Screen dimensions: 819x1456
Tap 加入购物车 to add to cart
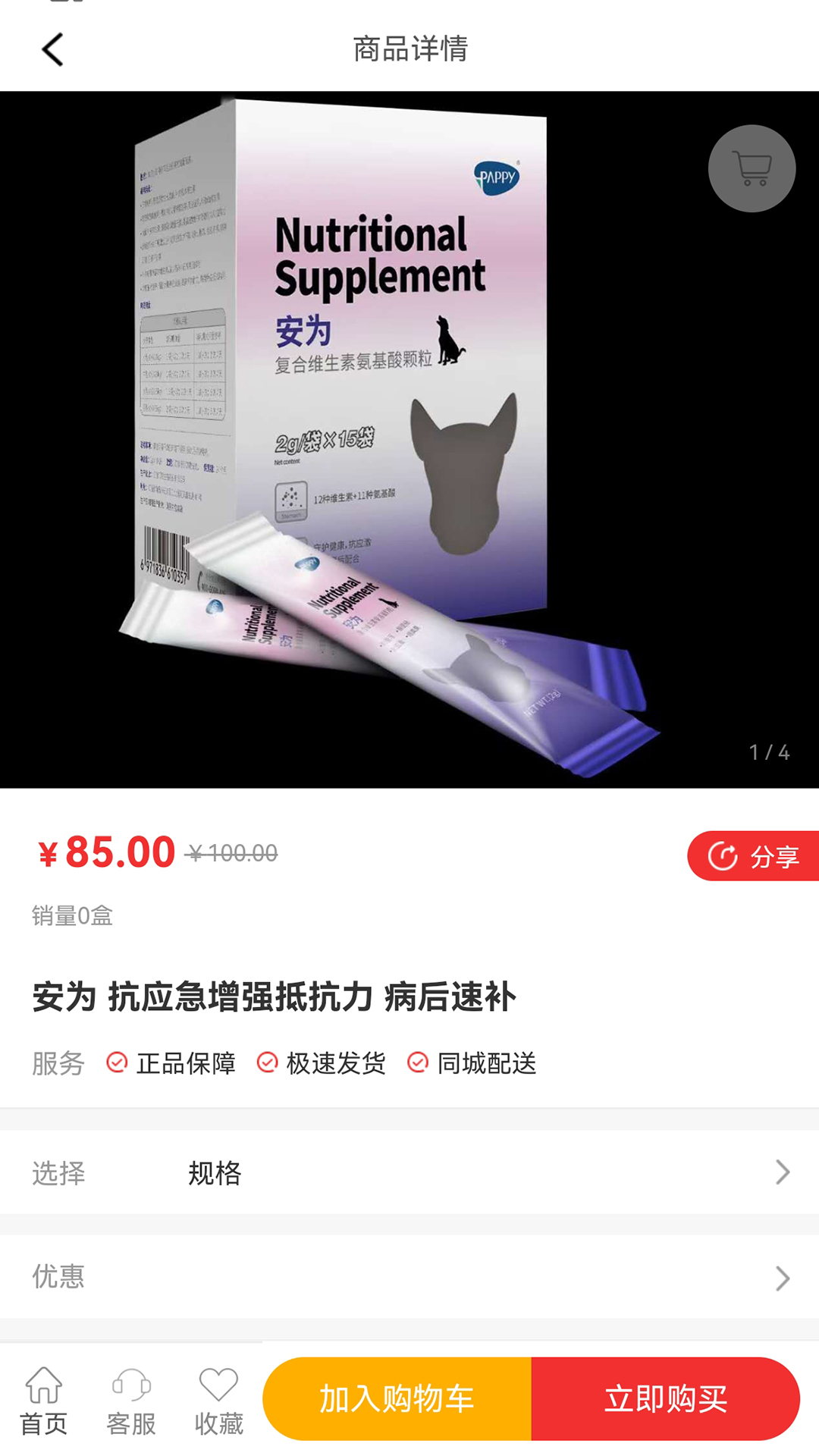(x=397, y=1398)
